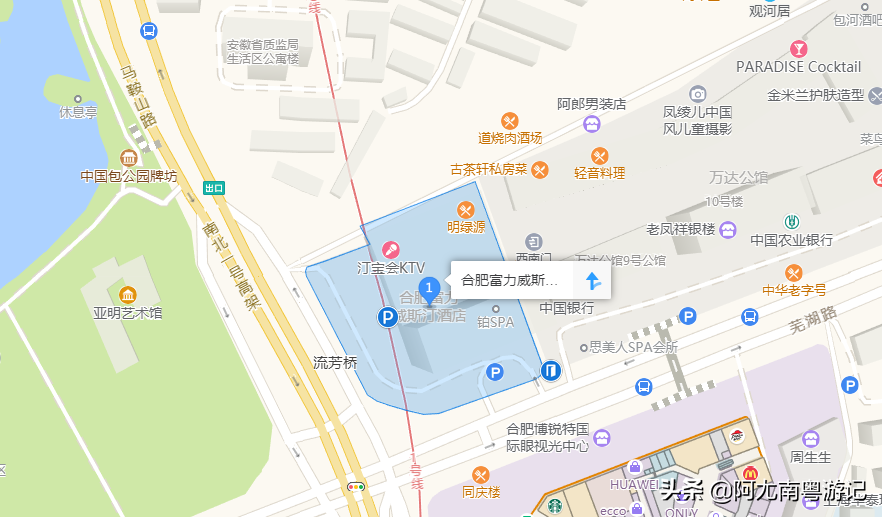Select the 汀宝会KTV map marker

click(391, 250)
